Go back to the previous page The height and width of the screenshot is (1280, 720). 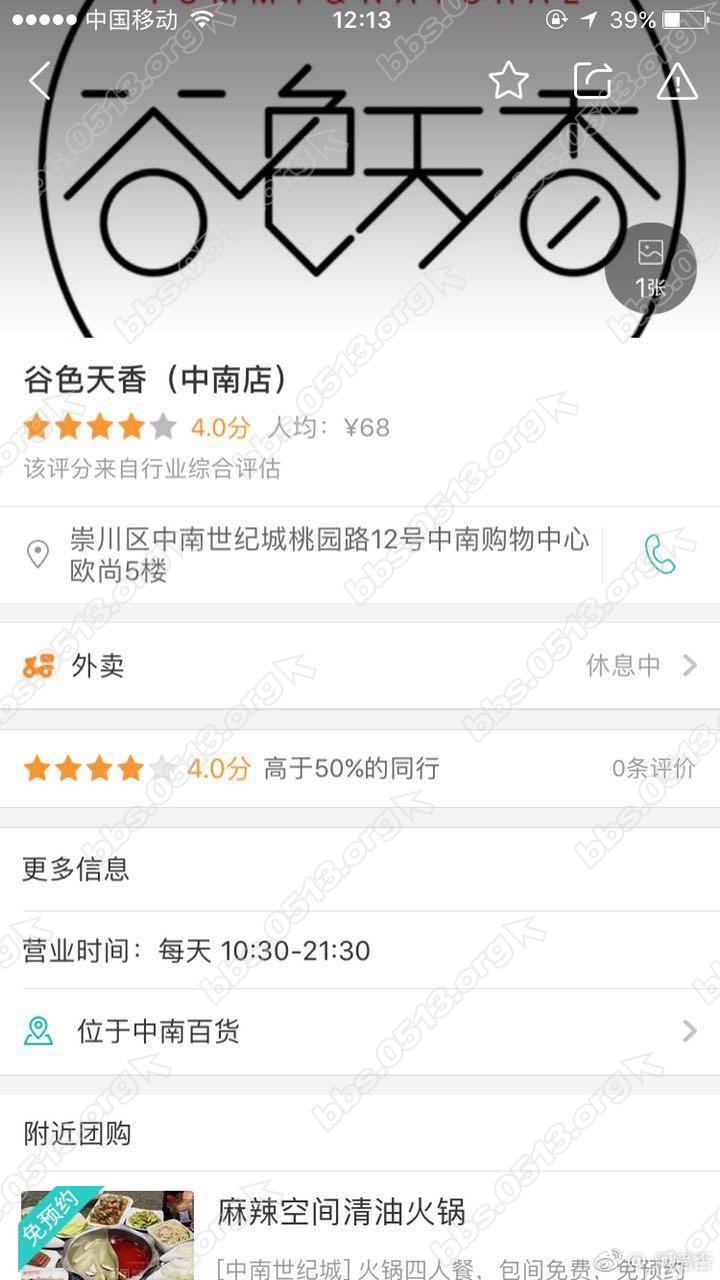tap(40, 80)
